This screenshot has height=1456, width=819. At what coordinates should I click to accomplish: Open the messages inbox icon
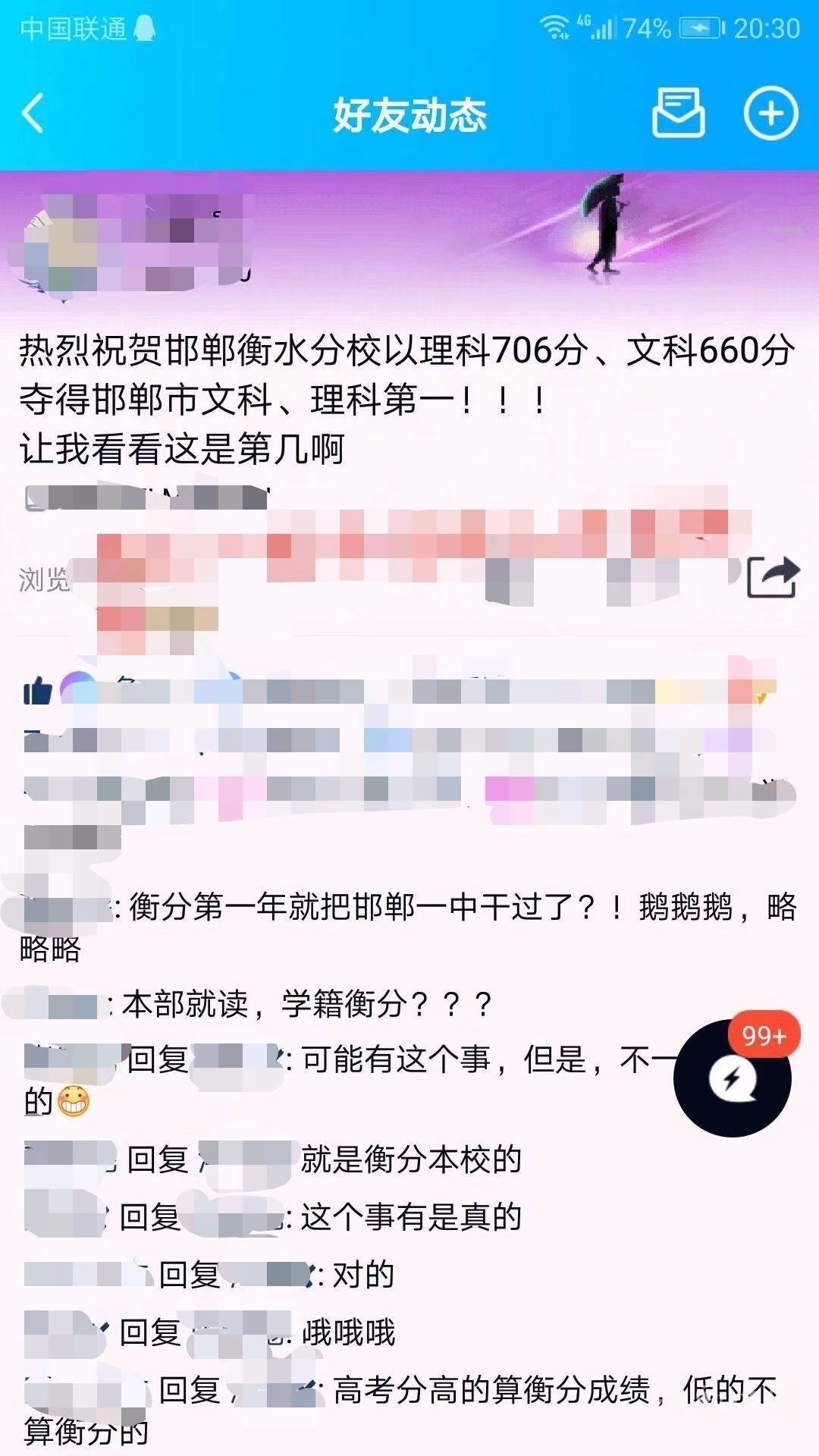[678, 113]
